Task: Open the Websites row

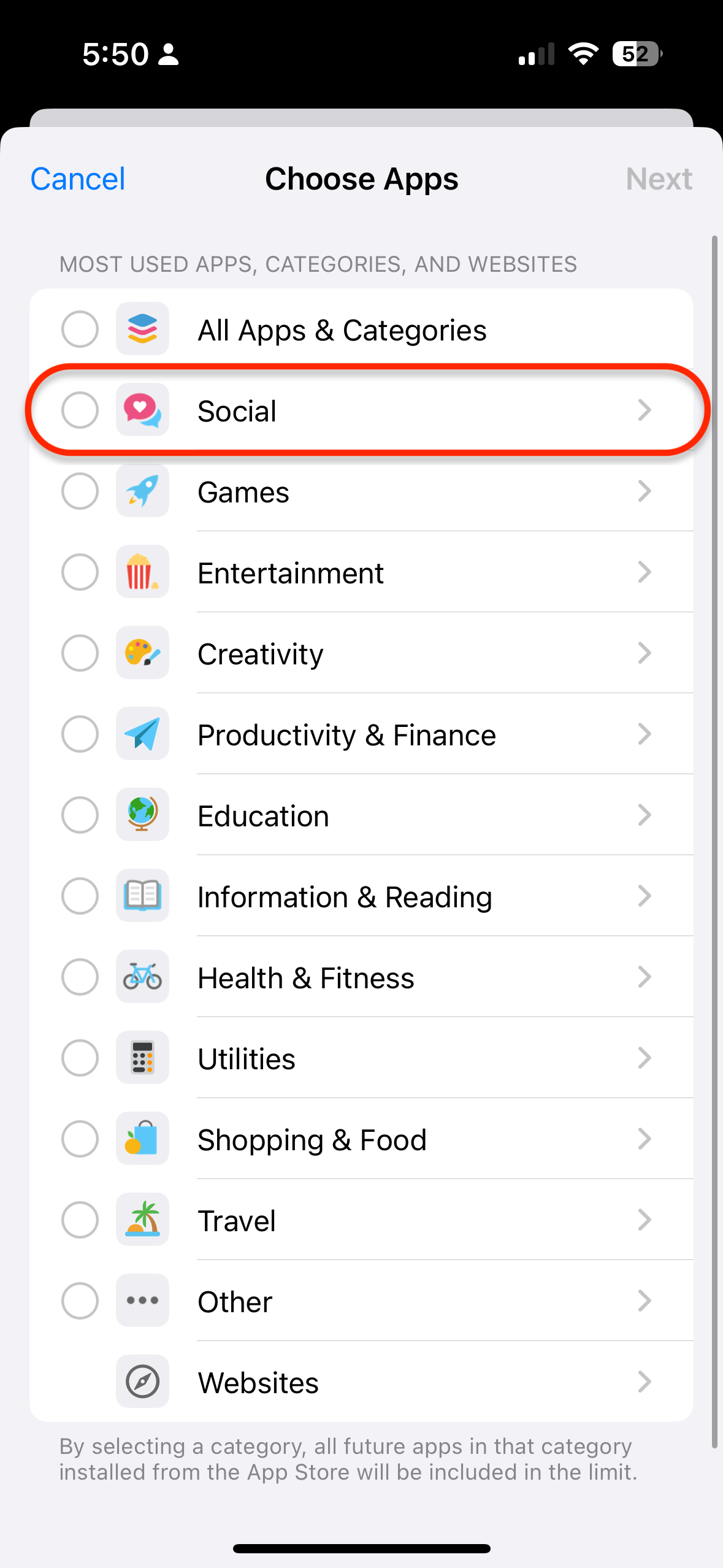Action: [x=362, y=1382]
